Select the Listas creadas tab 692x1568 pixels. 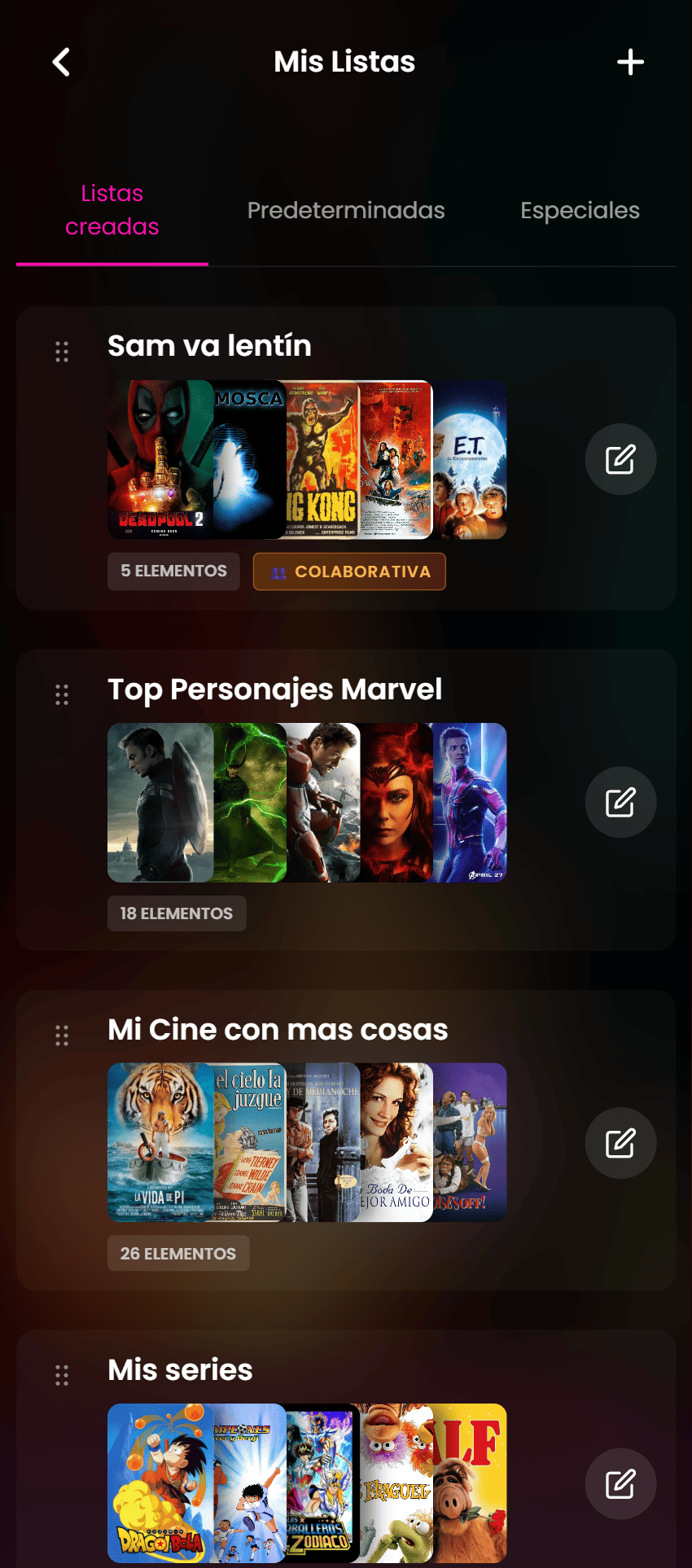pos(112,210)
